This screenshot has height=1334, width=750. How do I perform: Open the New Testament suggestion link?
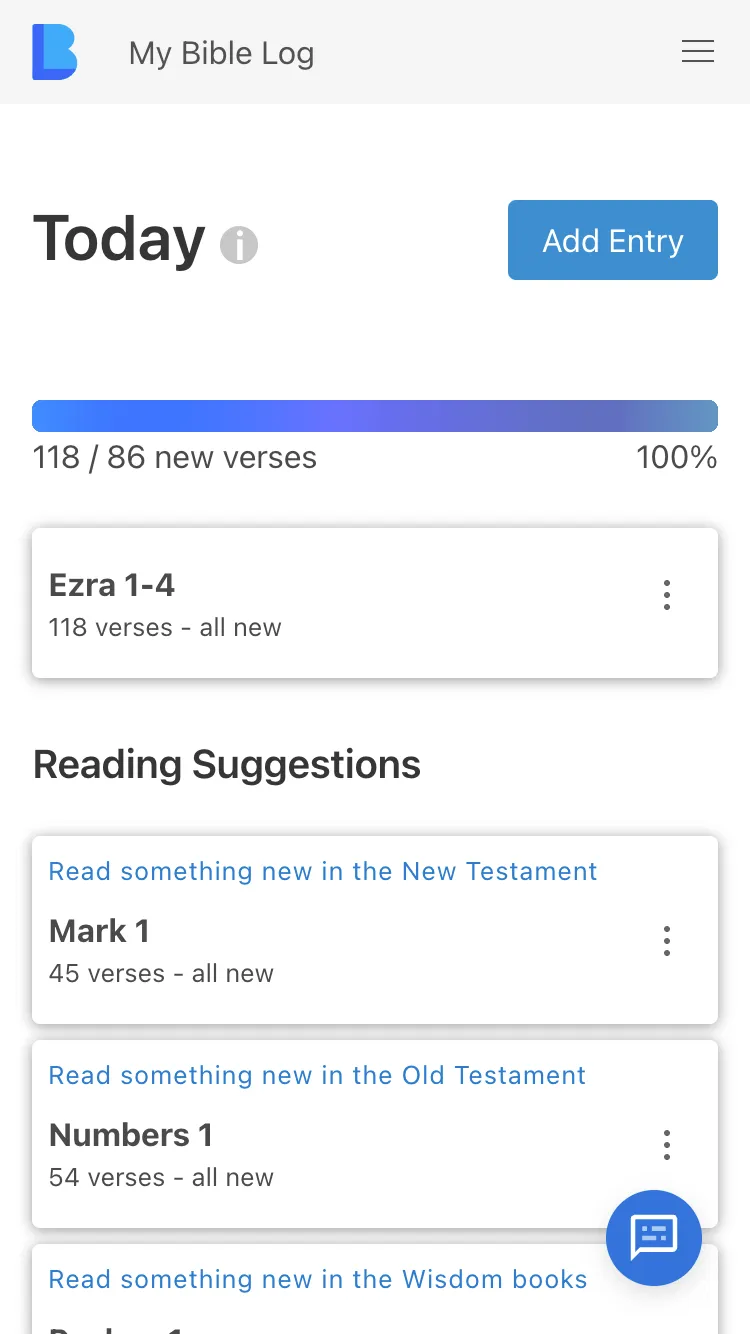(x=322, y=872)
